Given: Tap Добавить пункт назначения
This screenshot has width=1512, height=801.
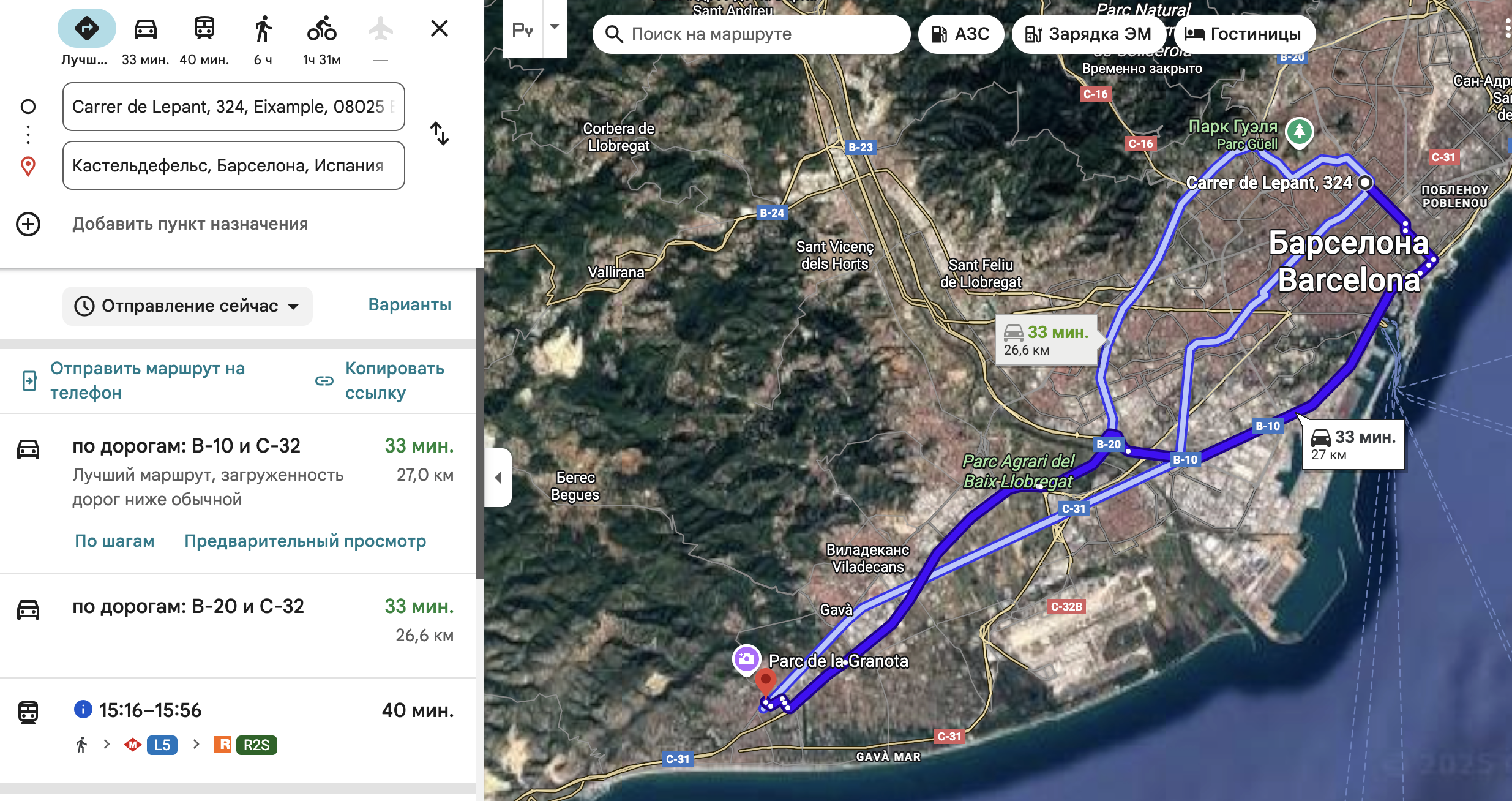Looking at the screenshot, I should coord(190,224).
